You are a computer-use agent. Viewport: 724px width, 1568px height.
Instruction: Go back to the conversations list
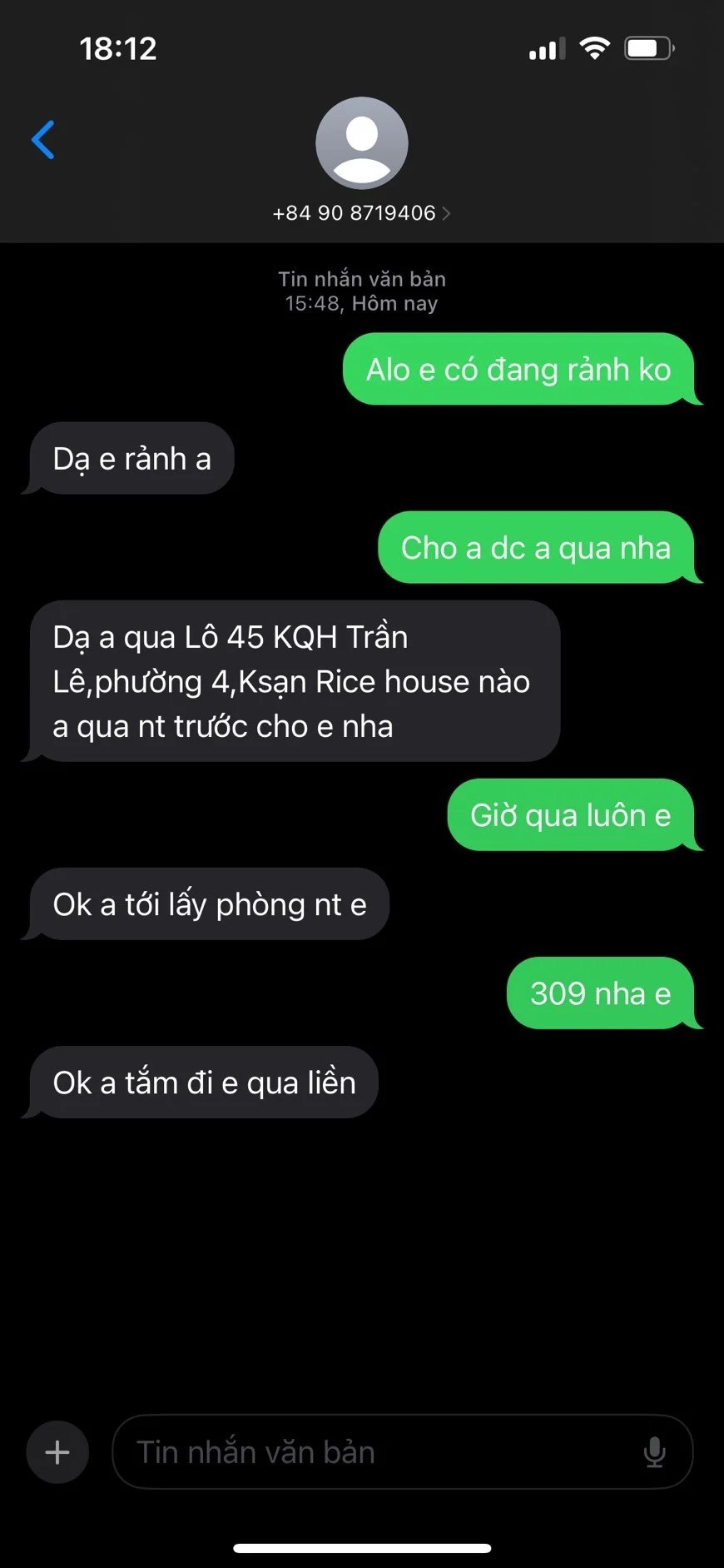(43, 140)
